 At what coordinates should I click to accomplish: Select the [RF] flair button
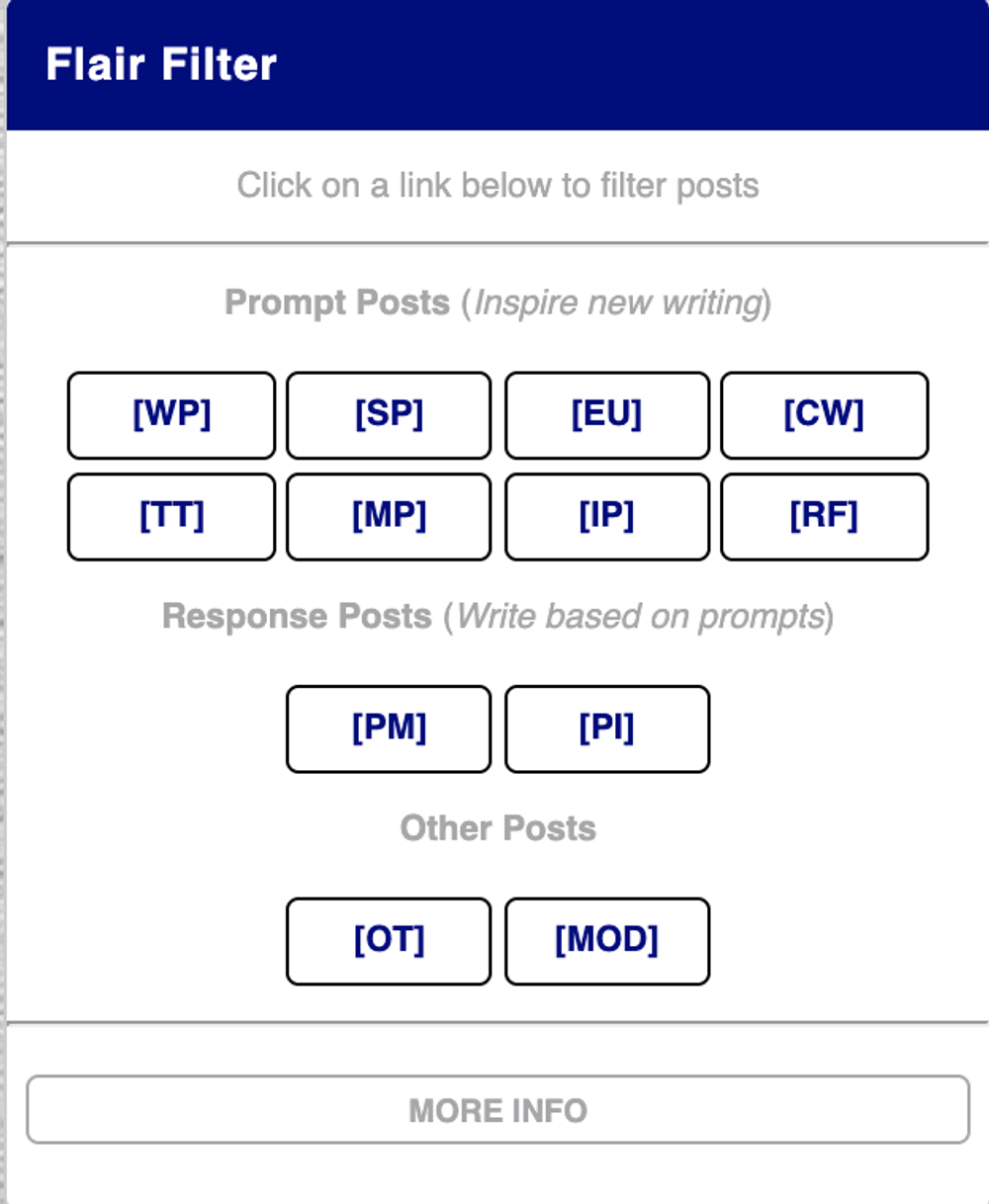[825, 517]
